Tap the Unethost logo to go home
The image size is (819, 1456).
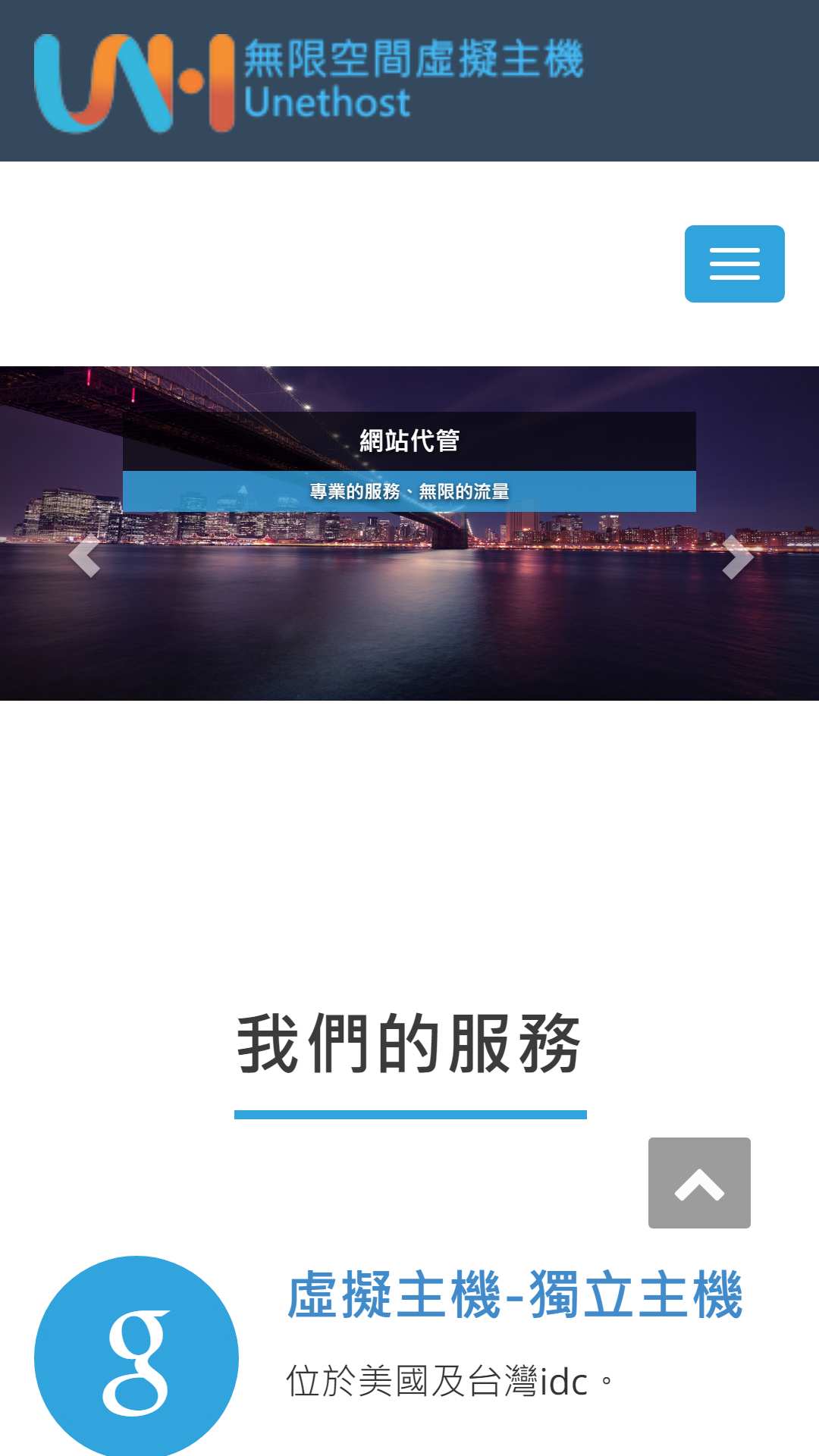(x=308, y=82)
